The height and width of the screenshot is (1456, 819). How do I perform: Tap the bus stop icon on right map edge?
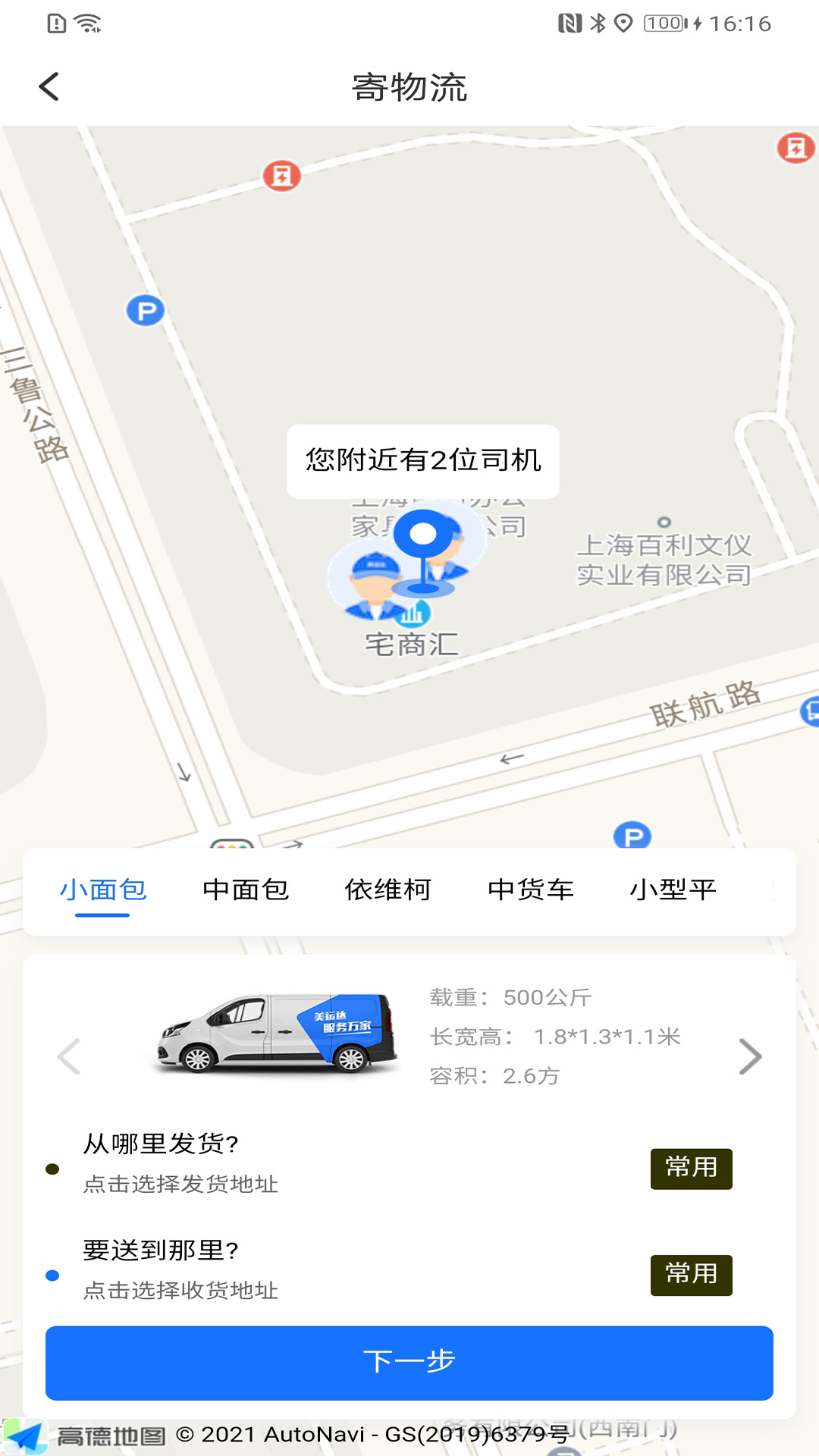click(x=811, y=711)
